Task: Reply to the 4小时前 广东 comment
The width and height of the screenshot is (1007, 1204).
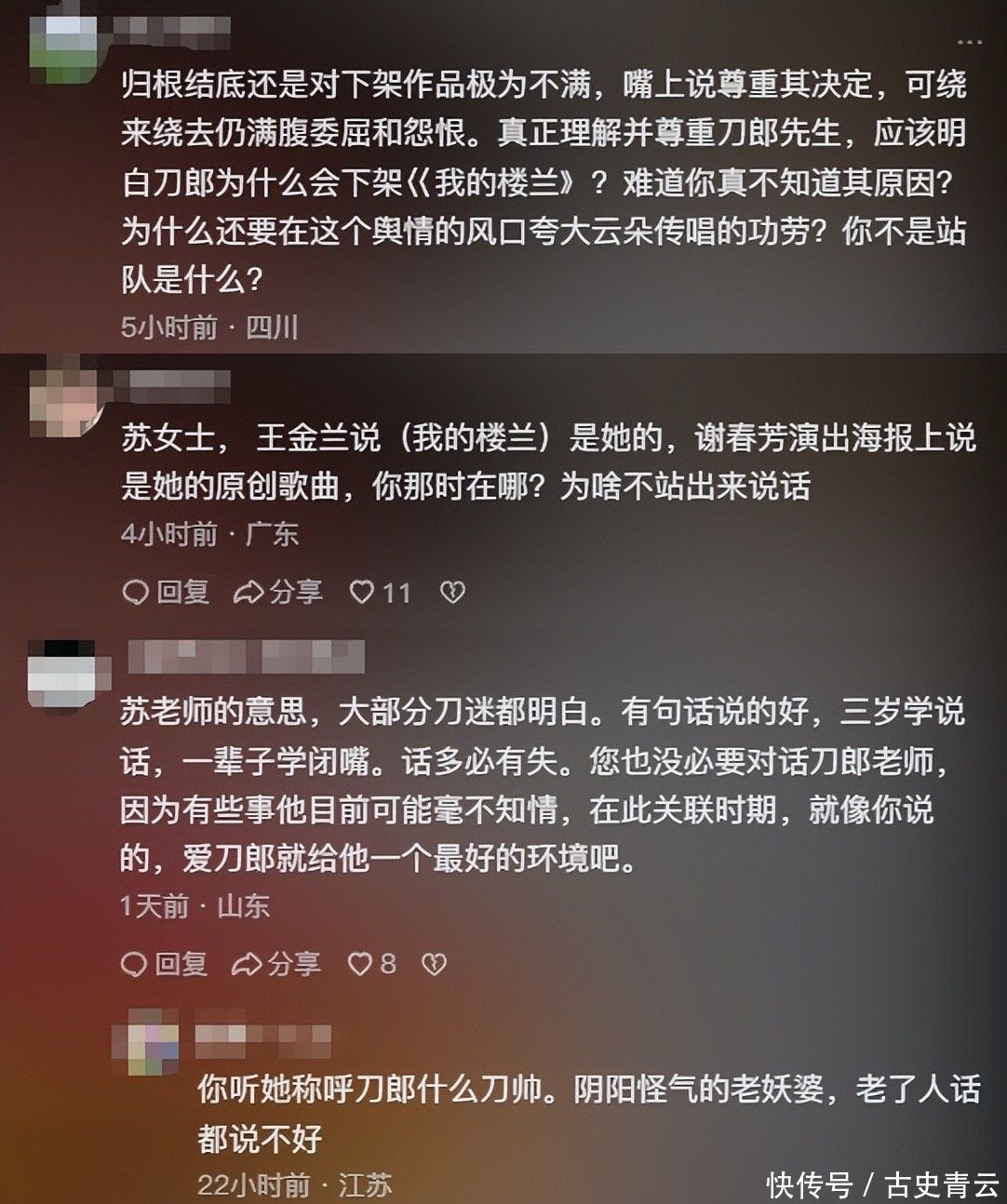Action: [x=166, y=592]
